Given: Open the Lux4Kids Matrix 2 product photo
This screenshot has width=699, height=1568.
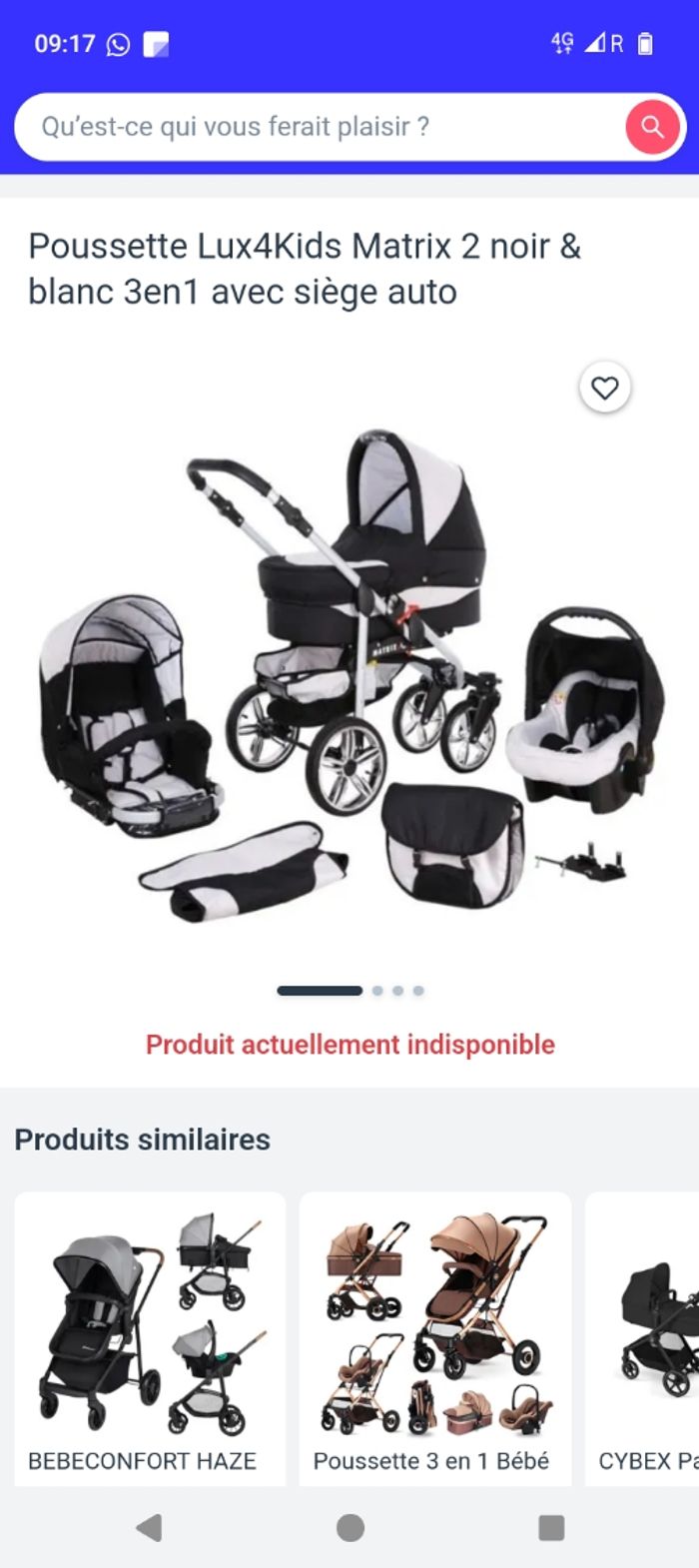Looking at the screenshot, I should pyautogui.click(x=349, y=669).
